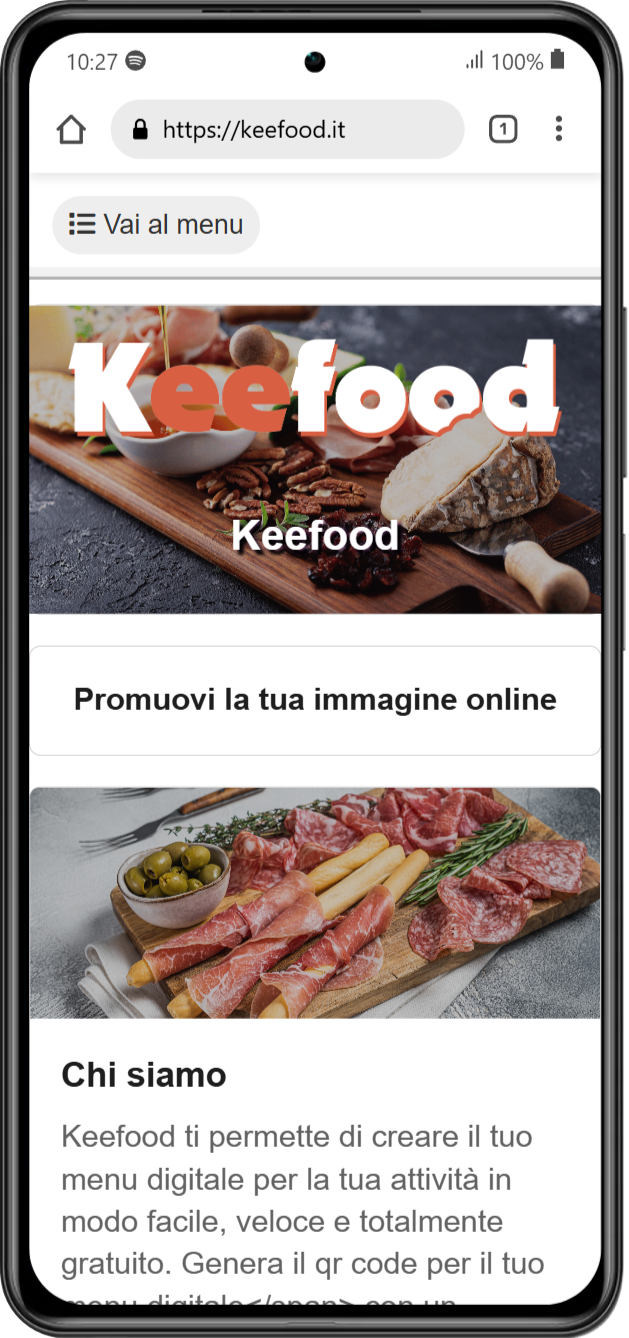Tap the Vai al menu button
Viewport: 629px width, 1338px height.
click(x=156, y=225)
